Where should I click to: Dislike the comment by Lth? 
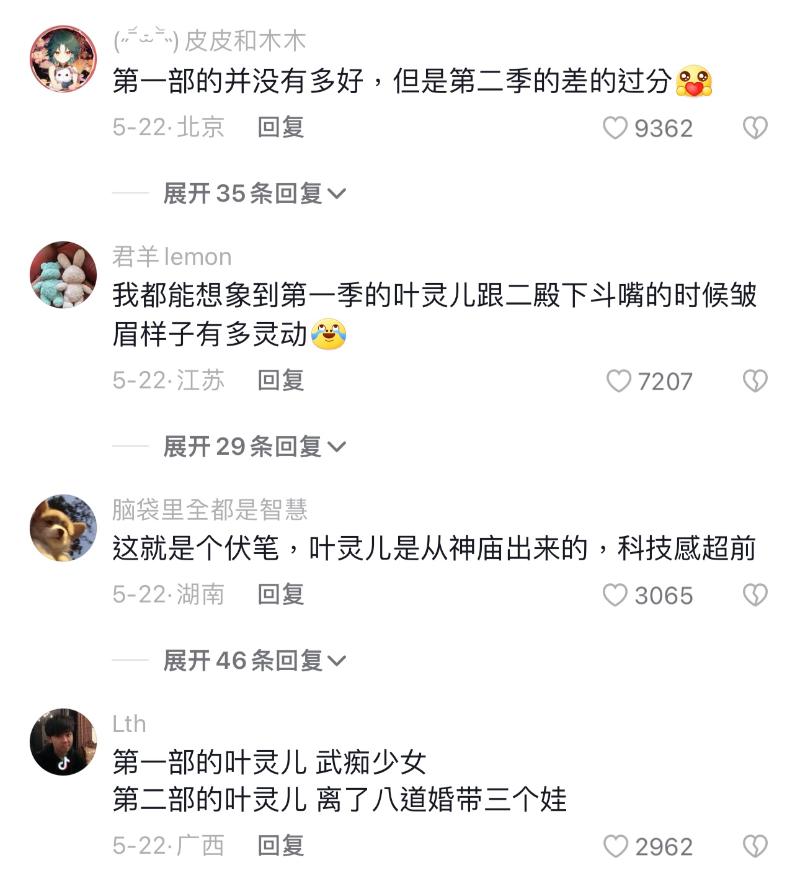(755, 847)
